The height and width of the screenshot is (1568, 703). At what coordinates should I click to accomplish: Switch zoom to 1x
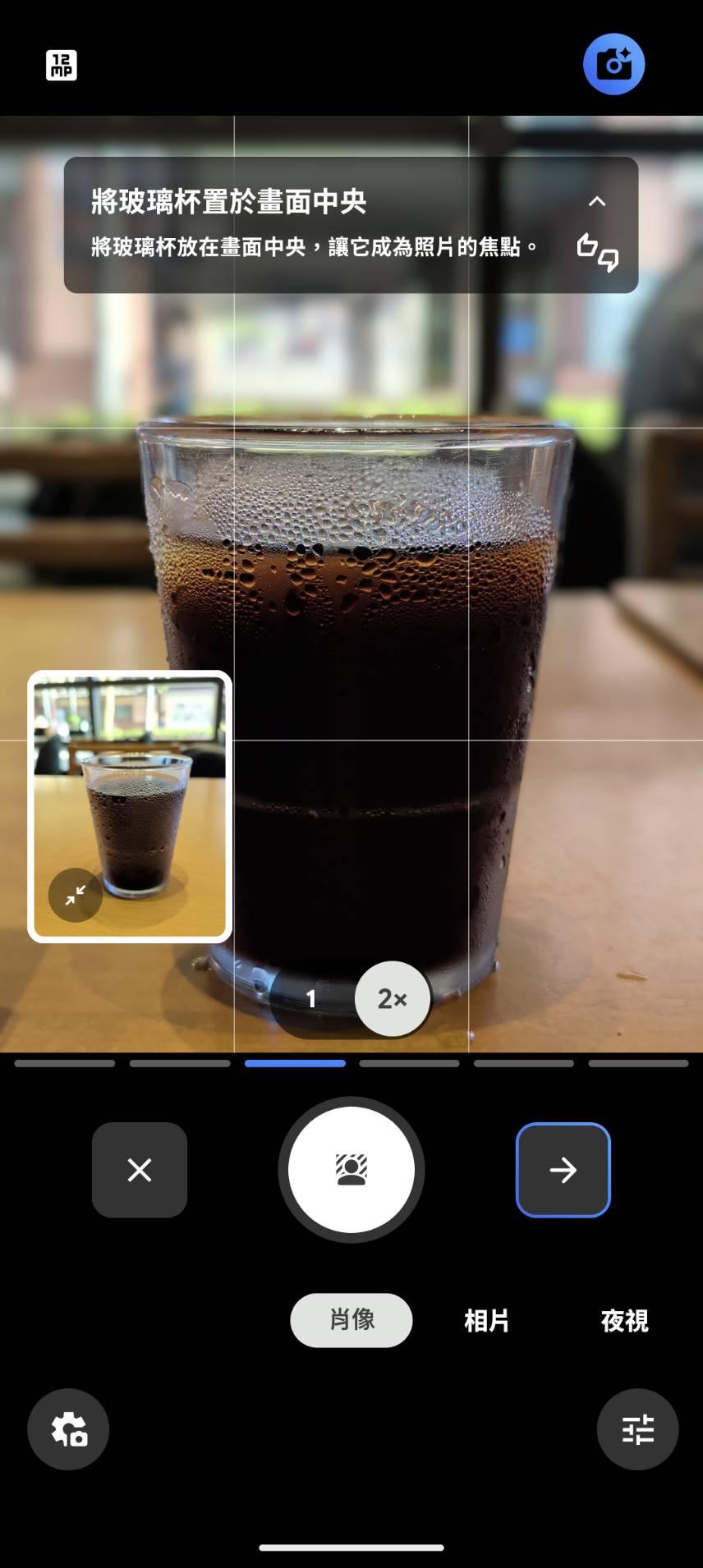pyautogui.click(x=311, y=998)
